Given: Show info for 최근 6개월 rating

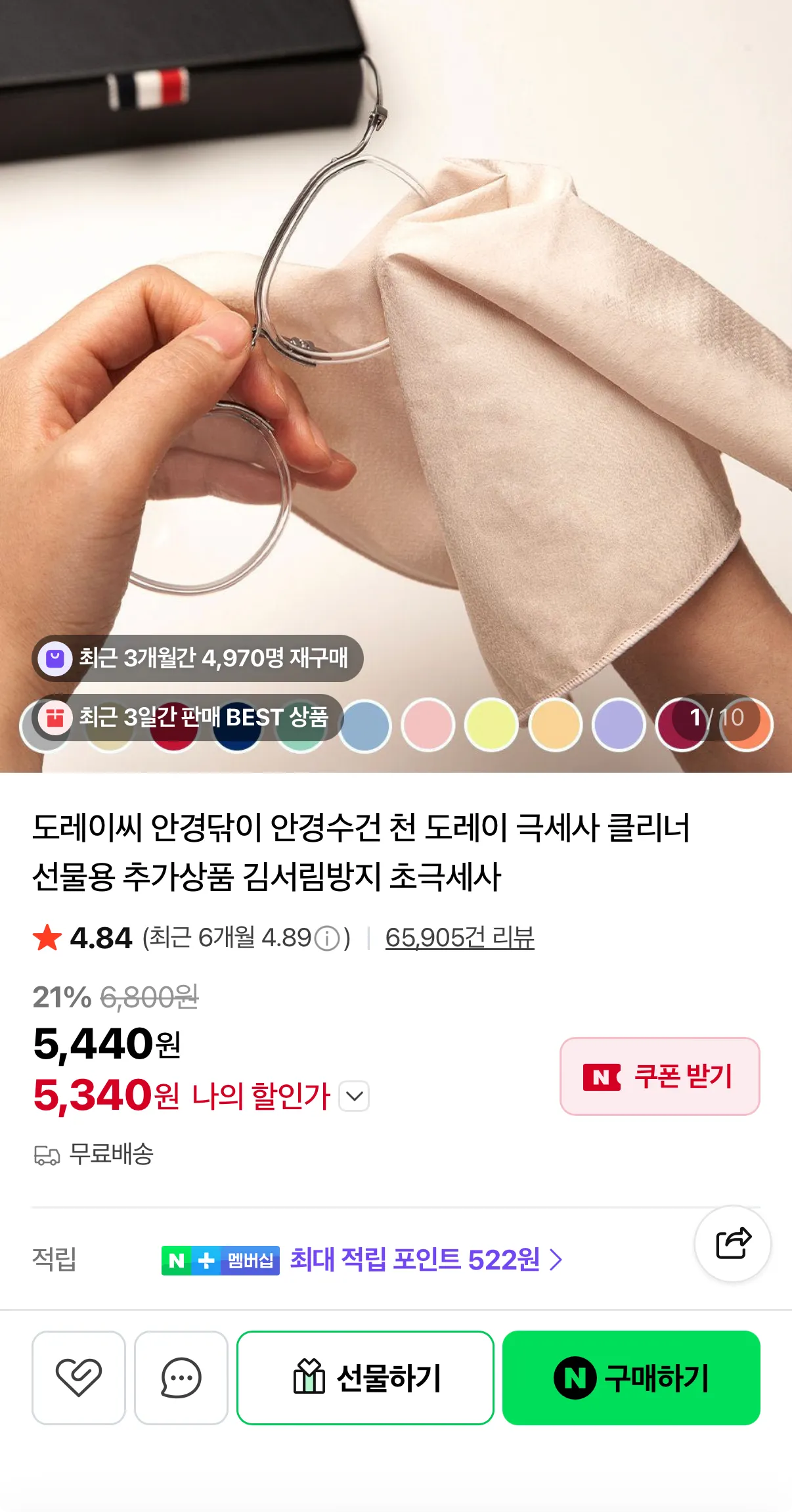Looking at the screenshot, I should tap(327, 938).
